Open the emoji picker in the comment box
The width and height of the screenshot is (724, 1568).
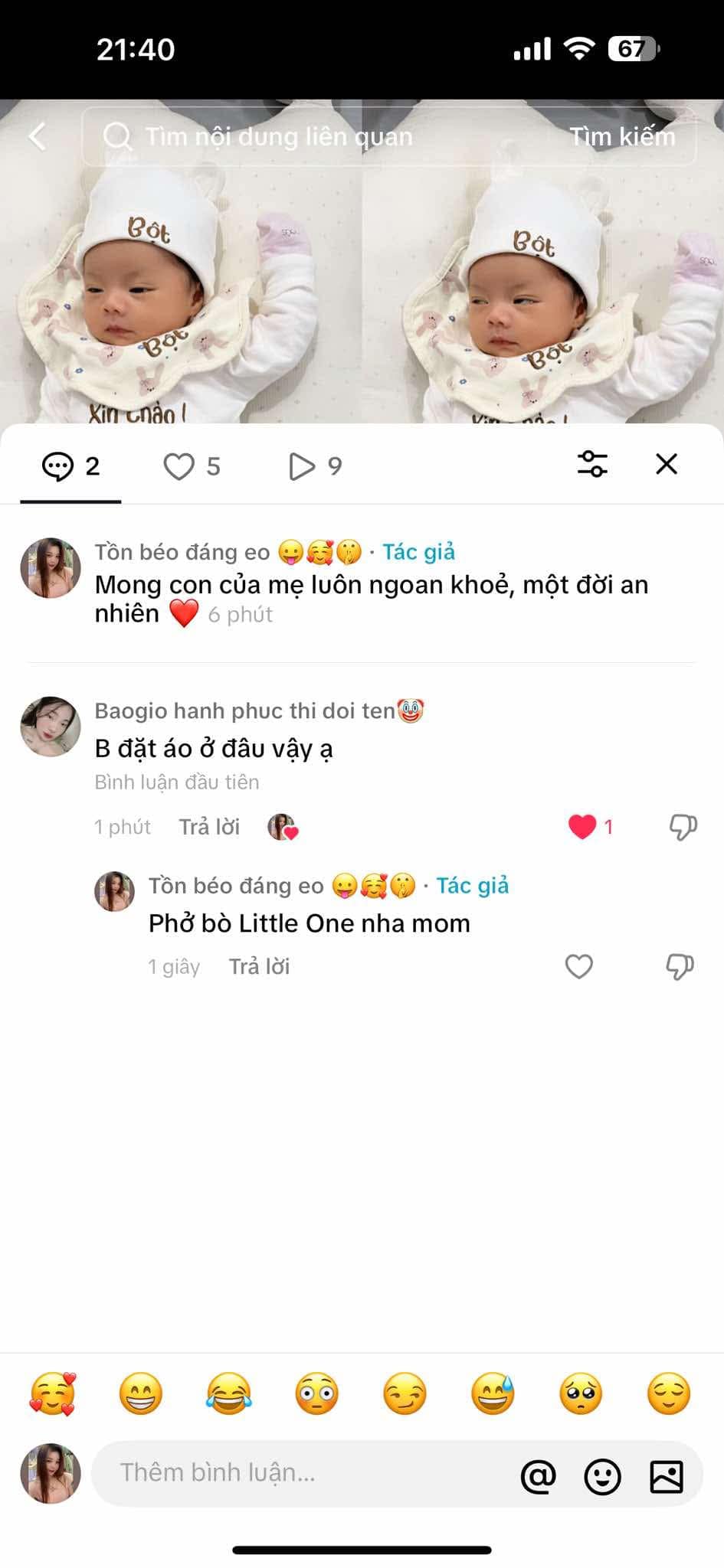tap(602, 1475)
